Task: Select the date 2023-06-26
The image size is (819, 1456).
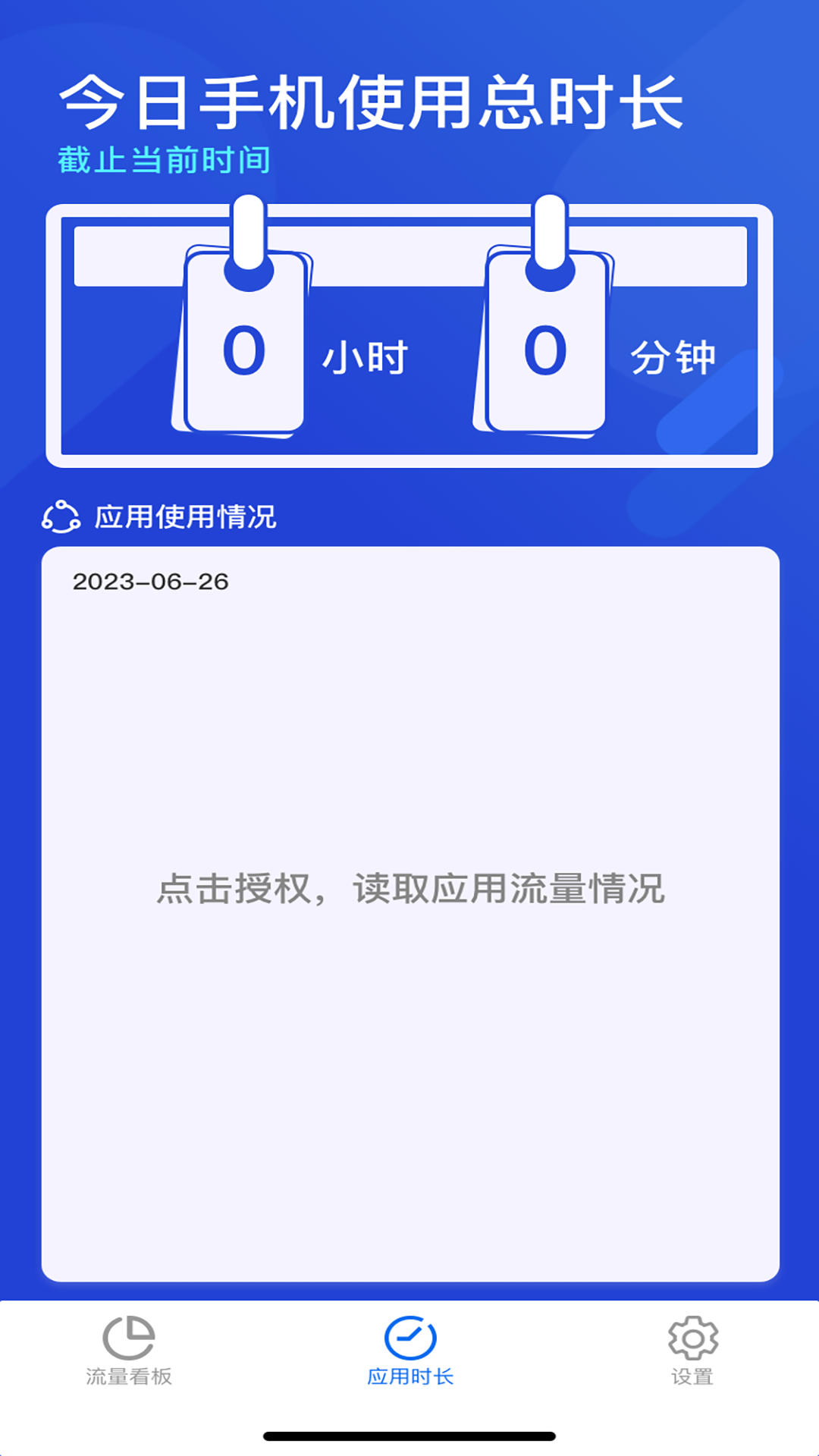Action: pos(151,582)
